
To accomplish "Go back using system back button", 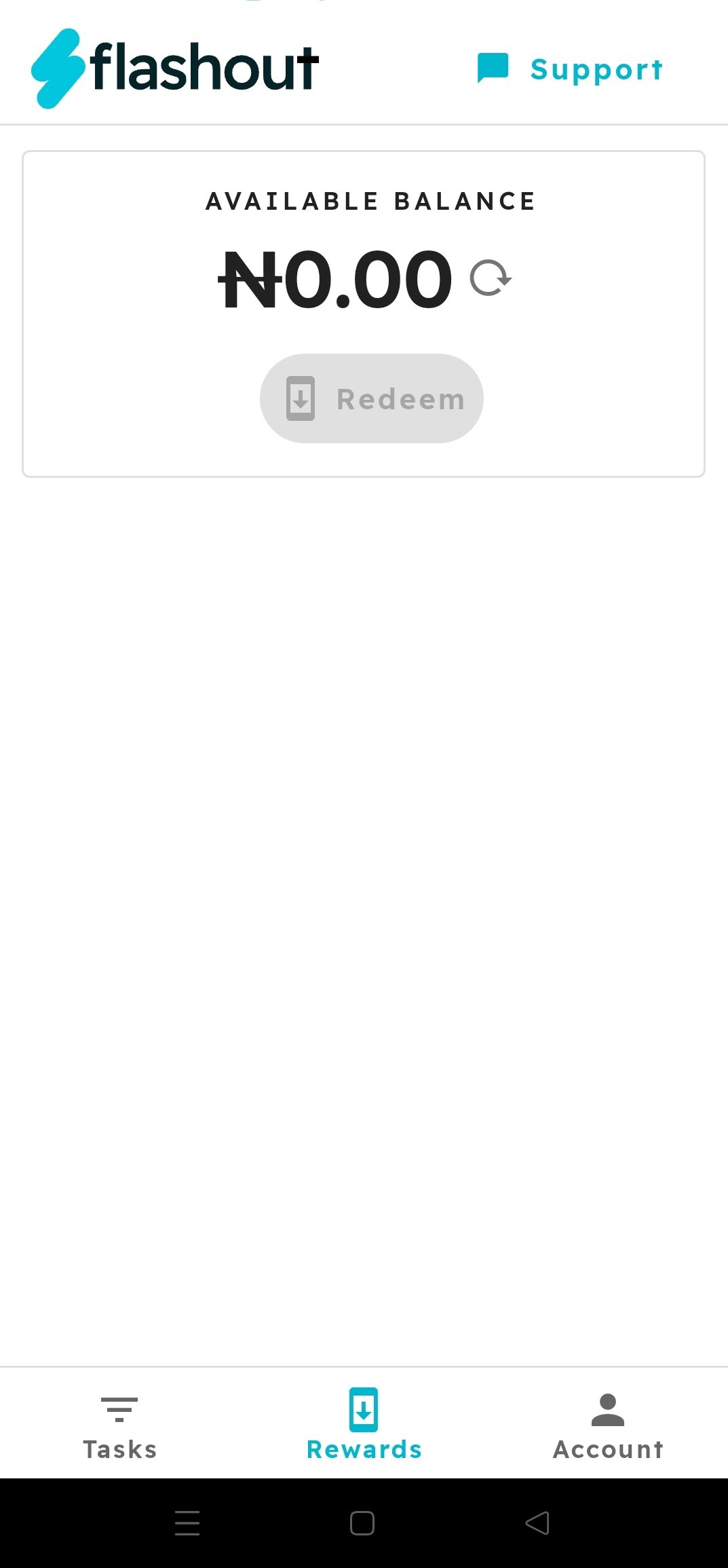I will 537,1523.
